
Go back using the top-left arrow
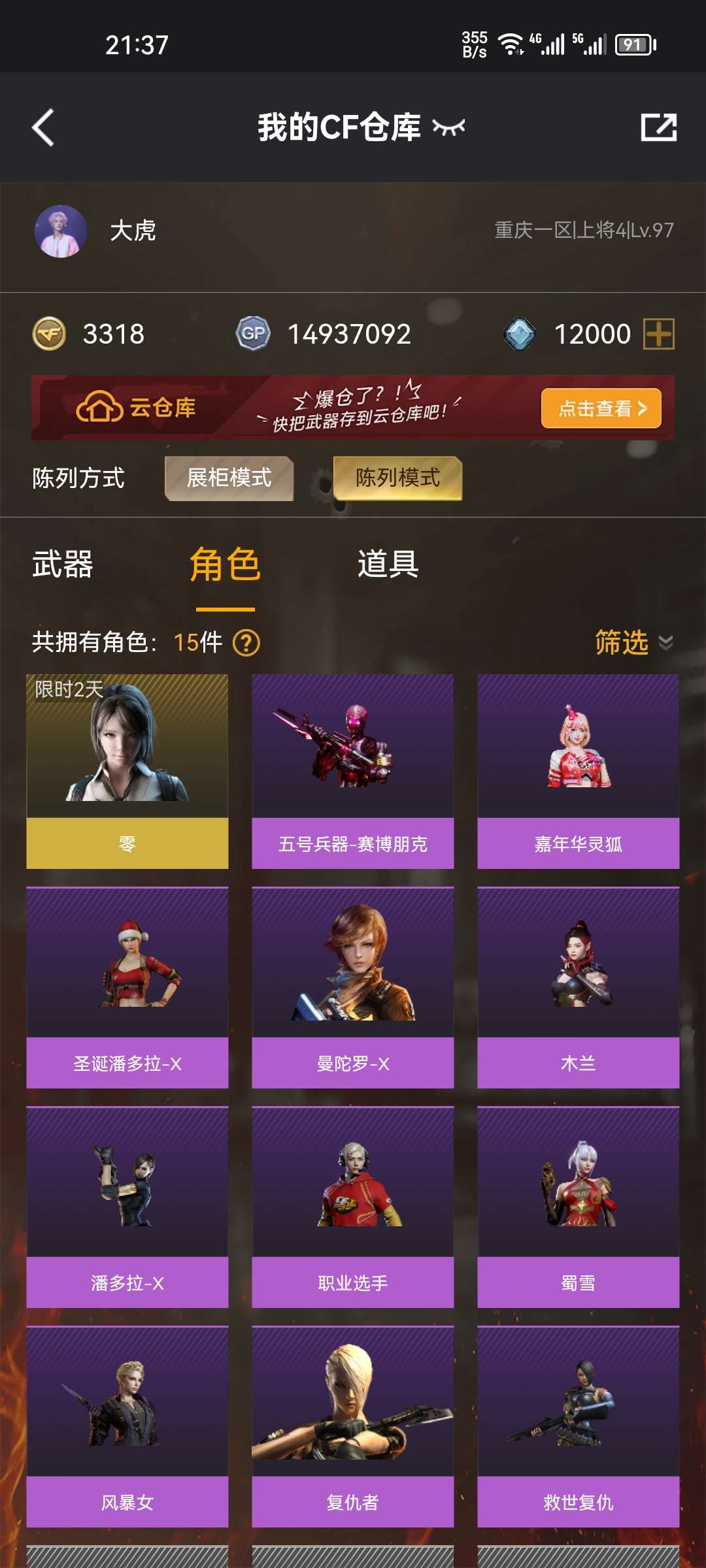click(x=43, y=127)
